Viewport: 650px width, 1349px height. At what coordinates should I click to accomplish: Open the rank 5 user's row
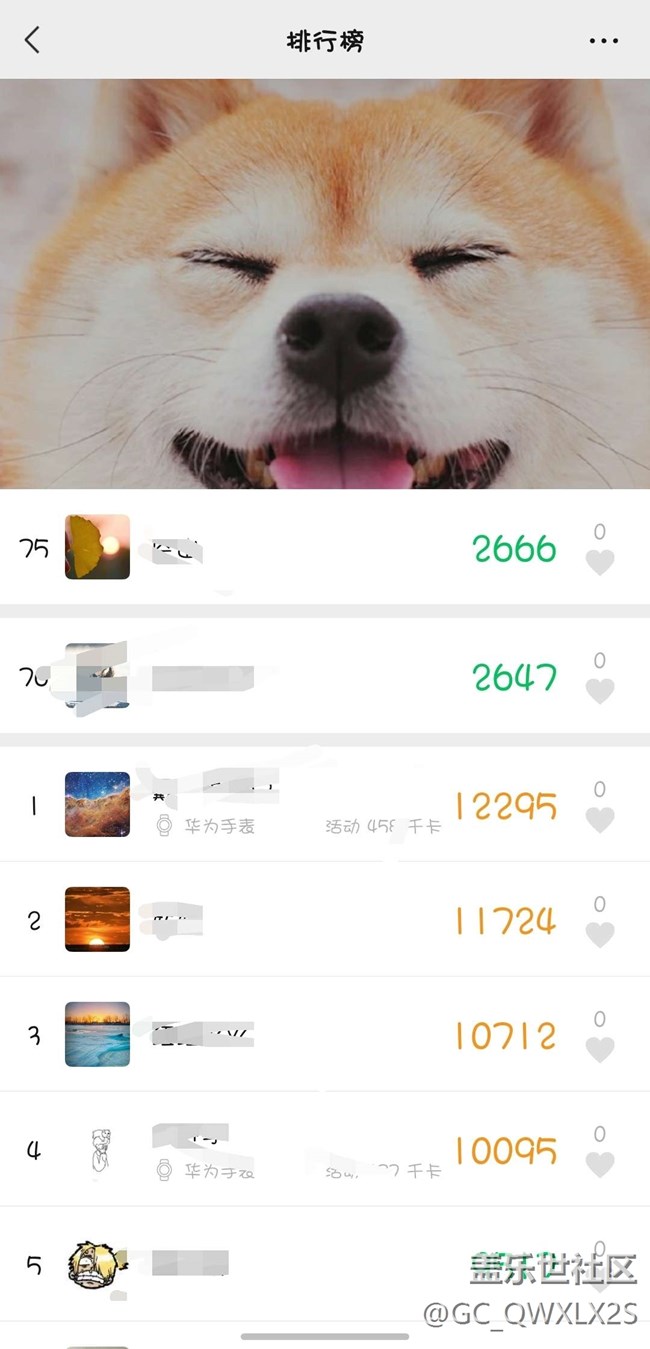point(325,1264)
